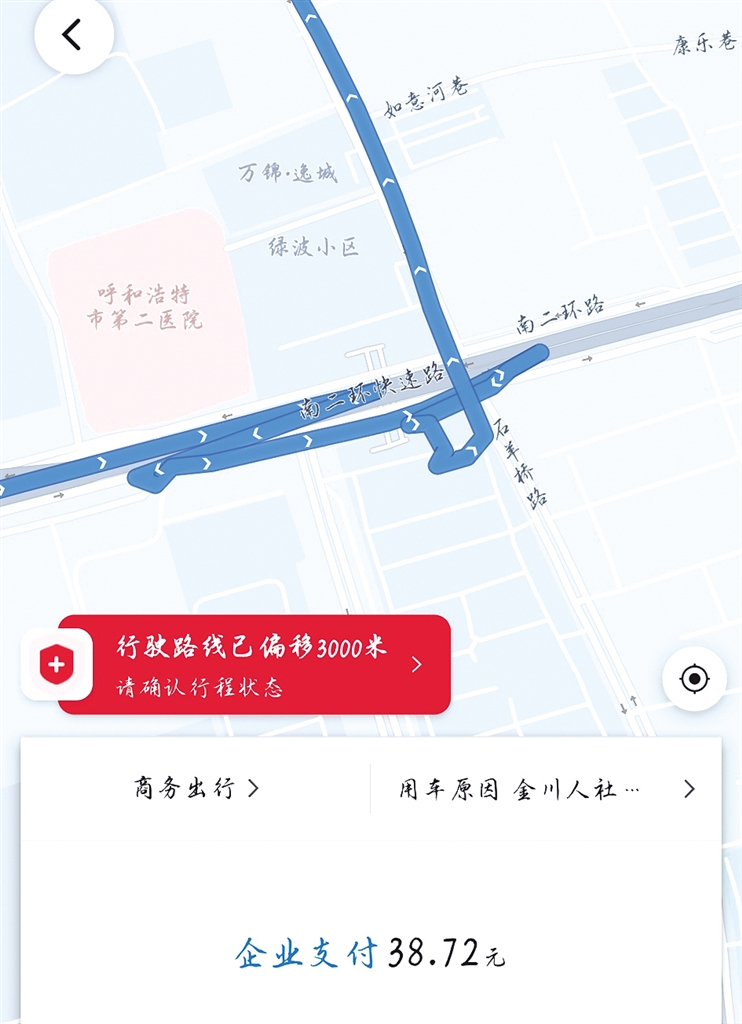Recenter the map with the location icon

tap(694, 680)
